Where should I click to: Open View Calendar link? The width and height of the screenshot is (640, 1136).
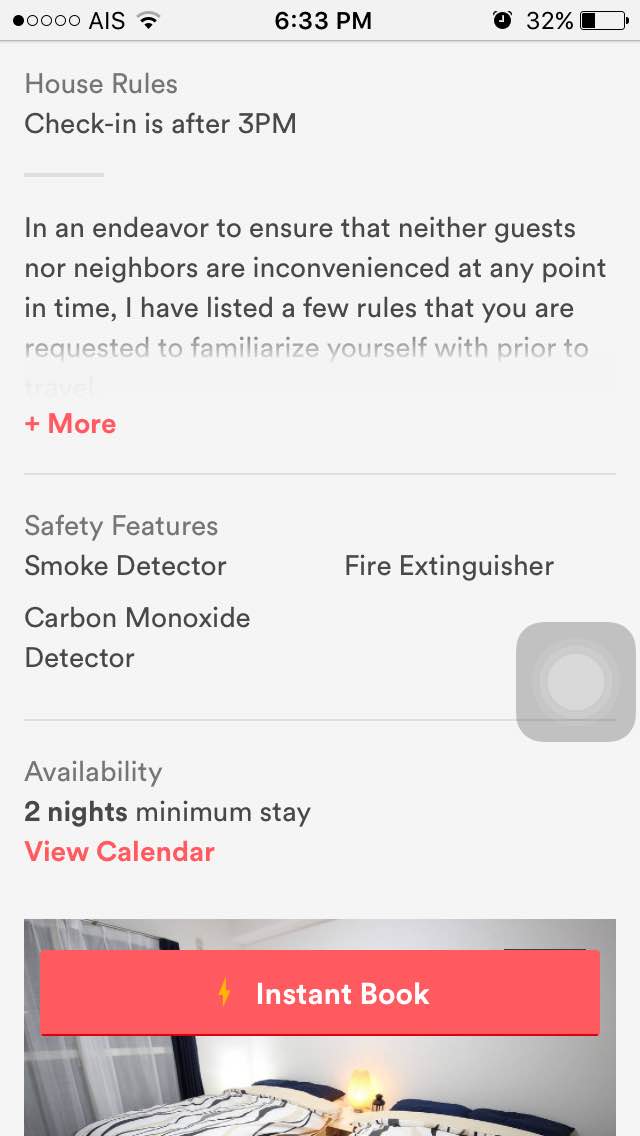coord(120,851)
